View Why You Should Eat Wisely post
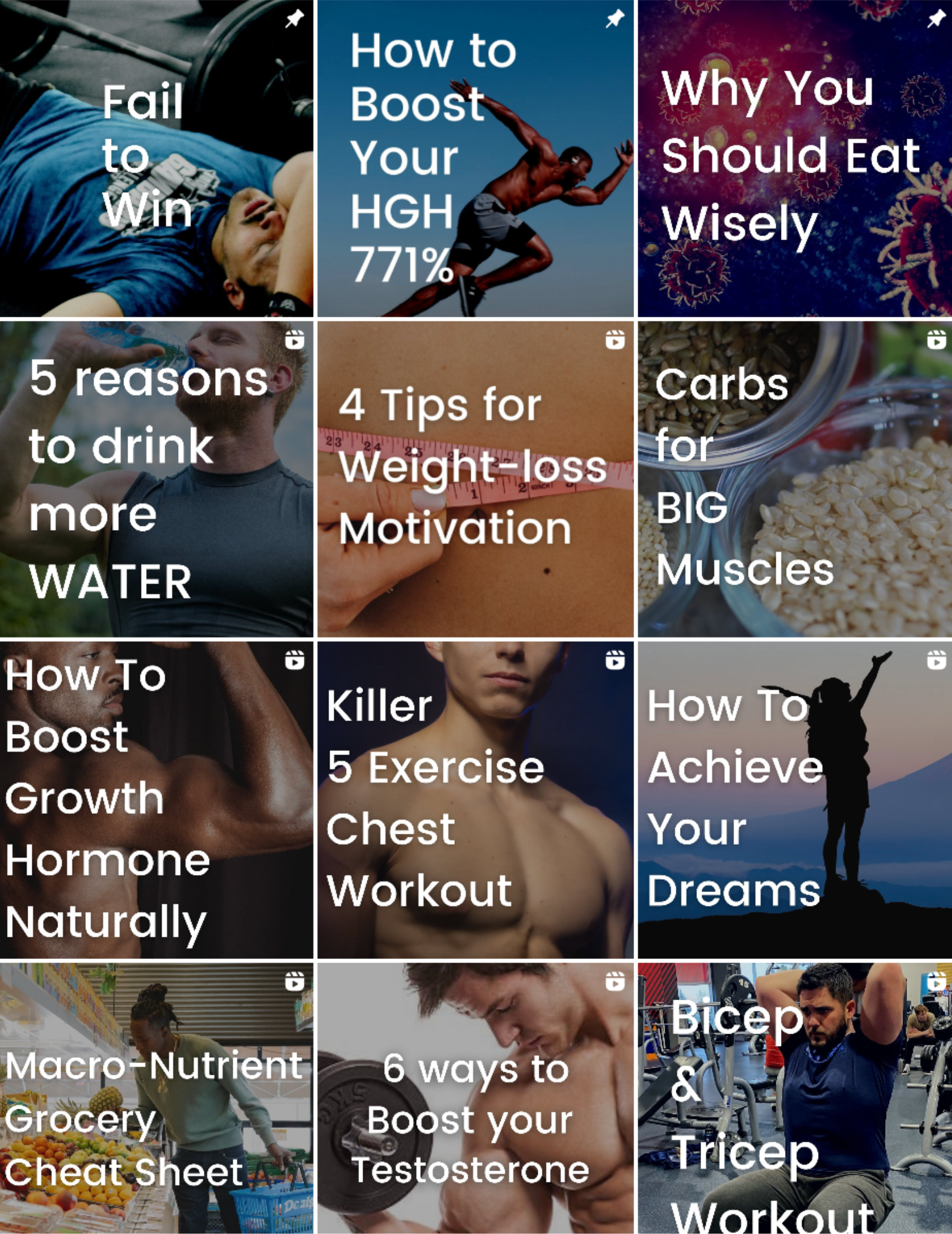Image resolution: width=952 pixels, height=1234 pixels. pos(795,159)
